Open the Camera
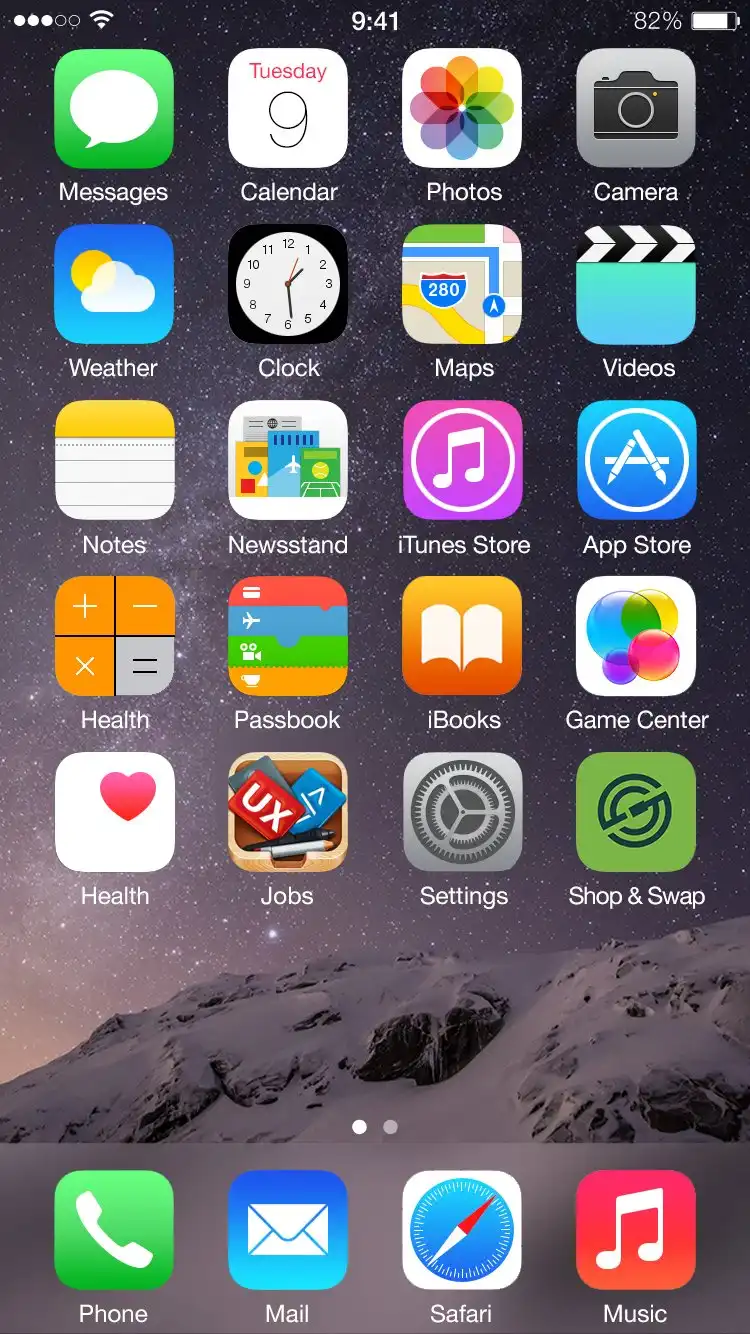 click(x=636, y=108)
